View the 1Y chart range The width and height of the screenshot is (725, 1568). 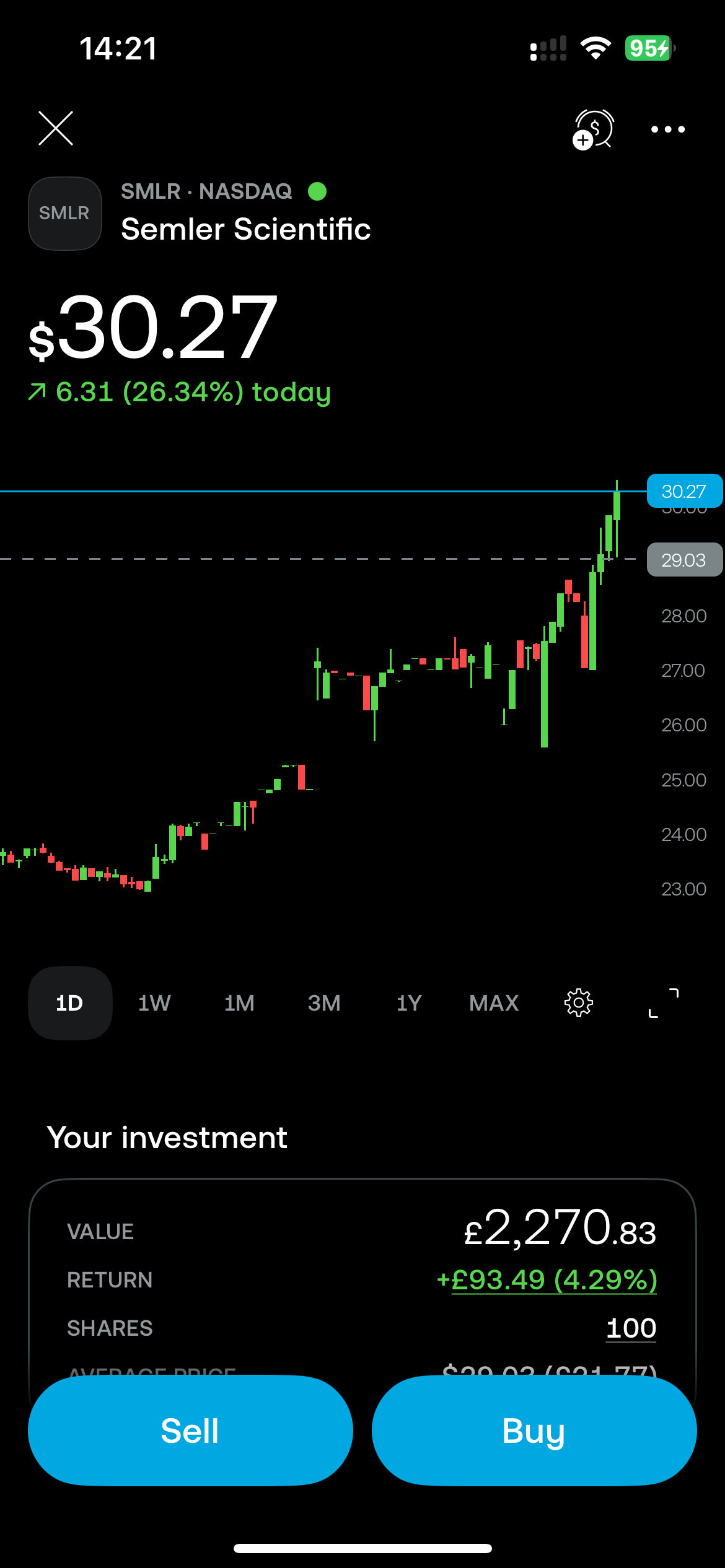coord(409,1003)
